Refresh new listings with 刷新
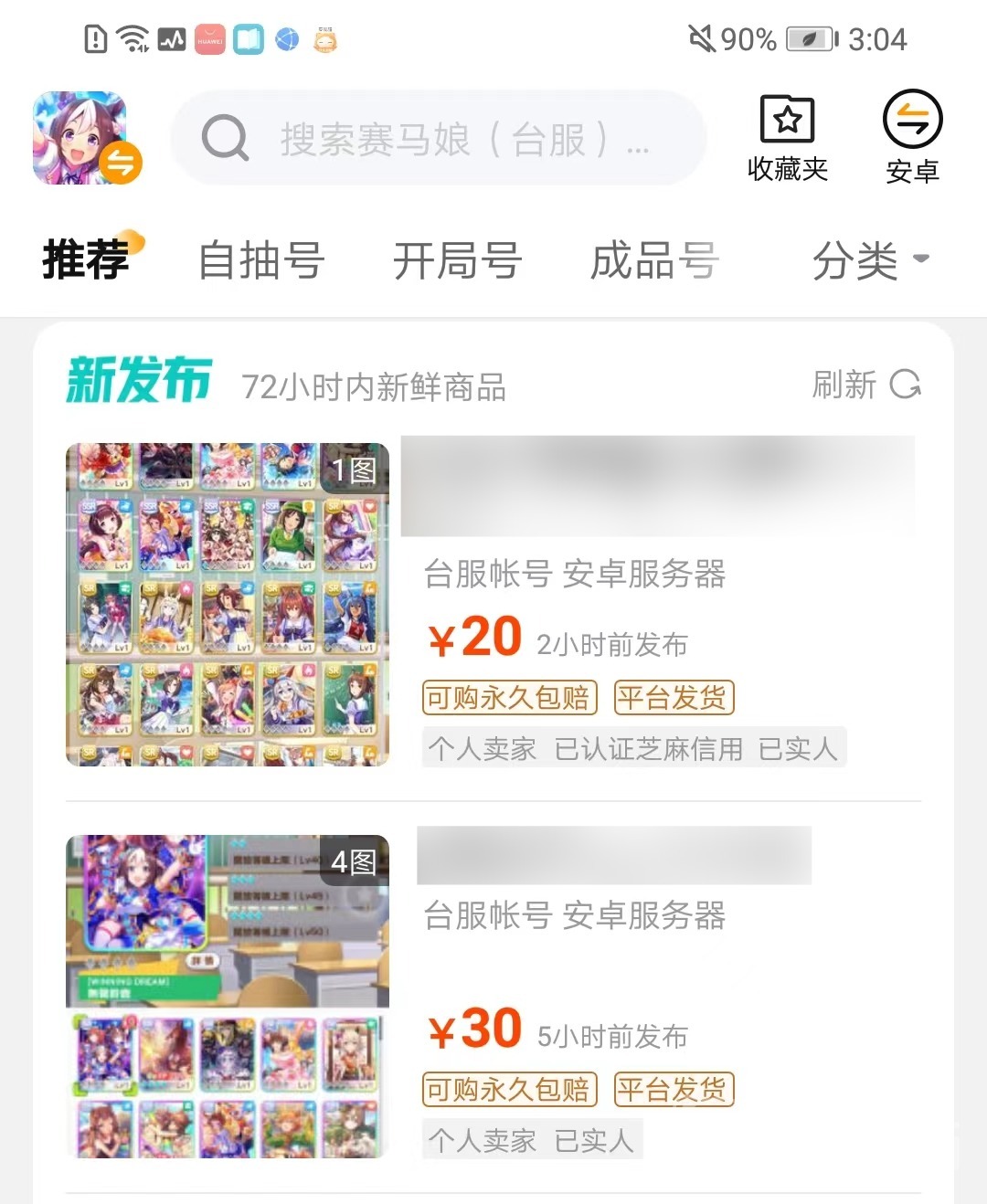Image resolution: width=987 pixels, height=1204 pixels. click(x=865, y=385)
